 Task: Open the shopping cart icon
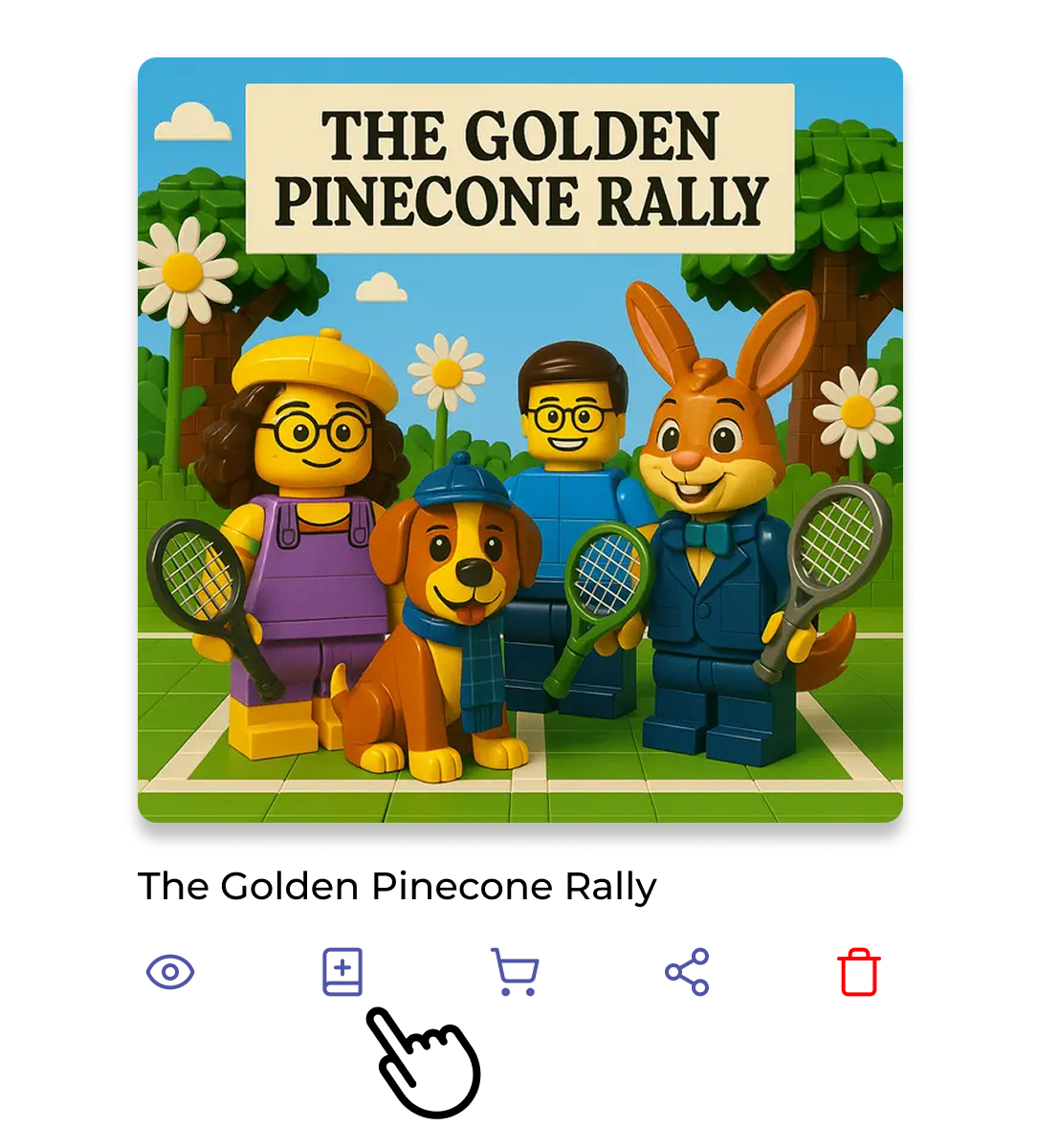tap(515, 972)
